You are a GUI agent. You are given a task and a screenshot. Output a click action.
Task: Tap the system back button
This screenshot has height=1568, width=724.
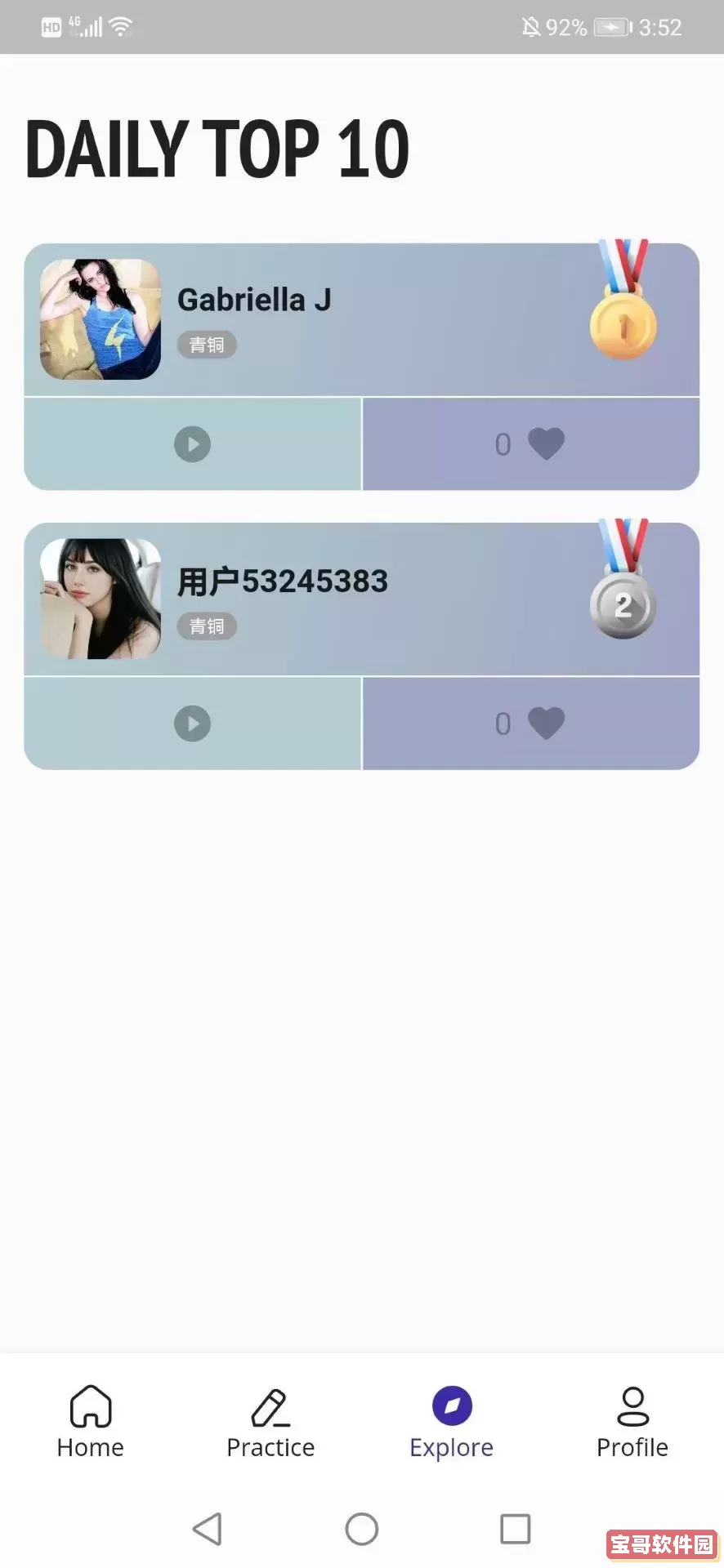pyautogui.click(x=208, y=1529)
